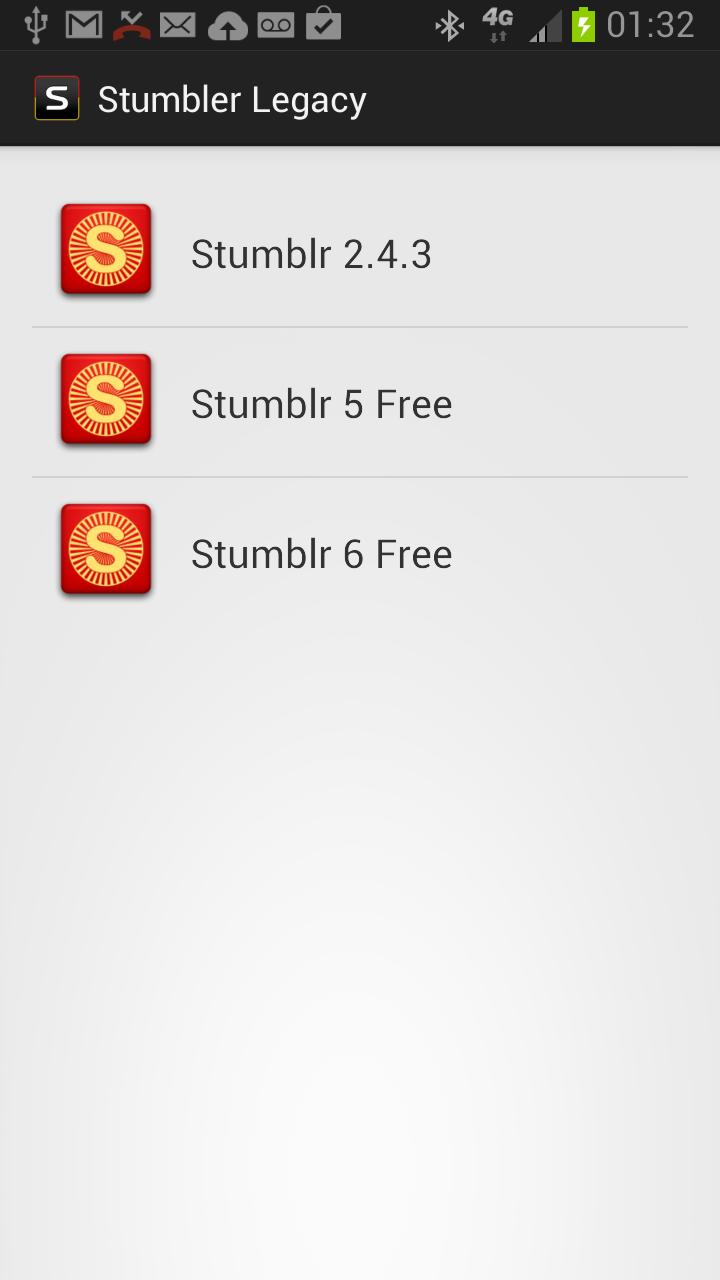Viewport: 720px width, 1280px height.
Task: Open the email notification icon
Action: [180, 24]
